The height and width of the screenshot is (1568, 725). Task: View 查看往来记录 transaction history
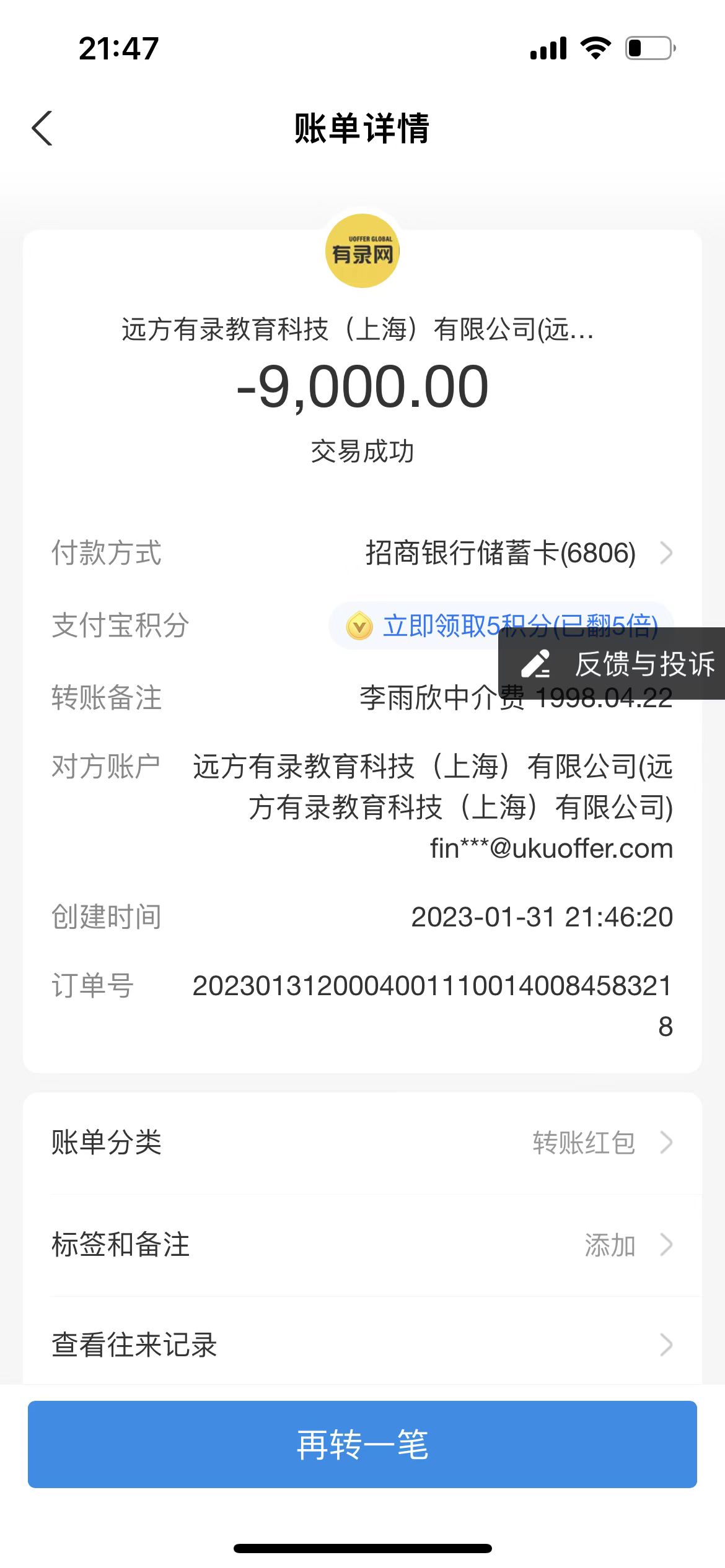362,1345
